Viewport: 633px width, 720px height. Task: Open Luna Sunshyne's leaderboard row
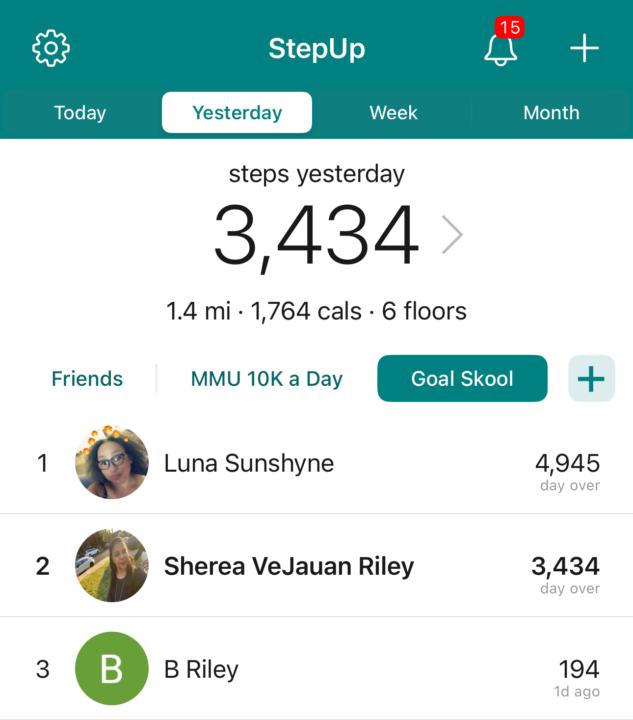316,463
